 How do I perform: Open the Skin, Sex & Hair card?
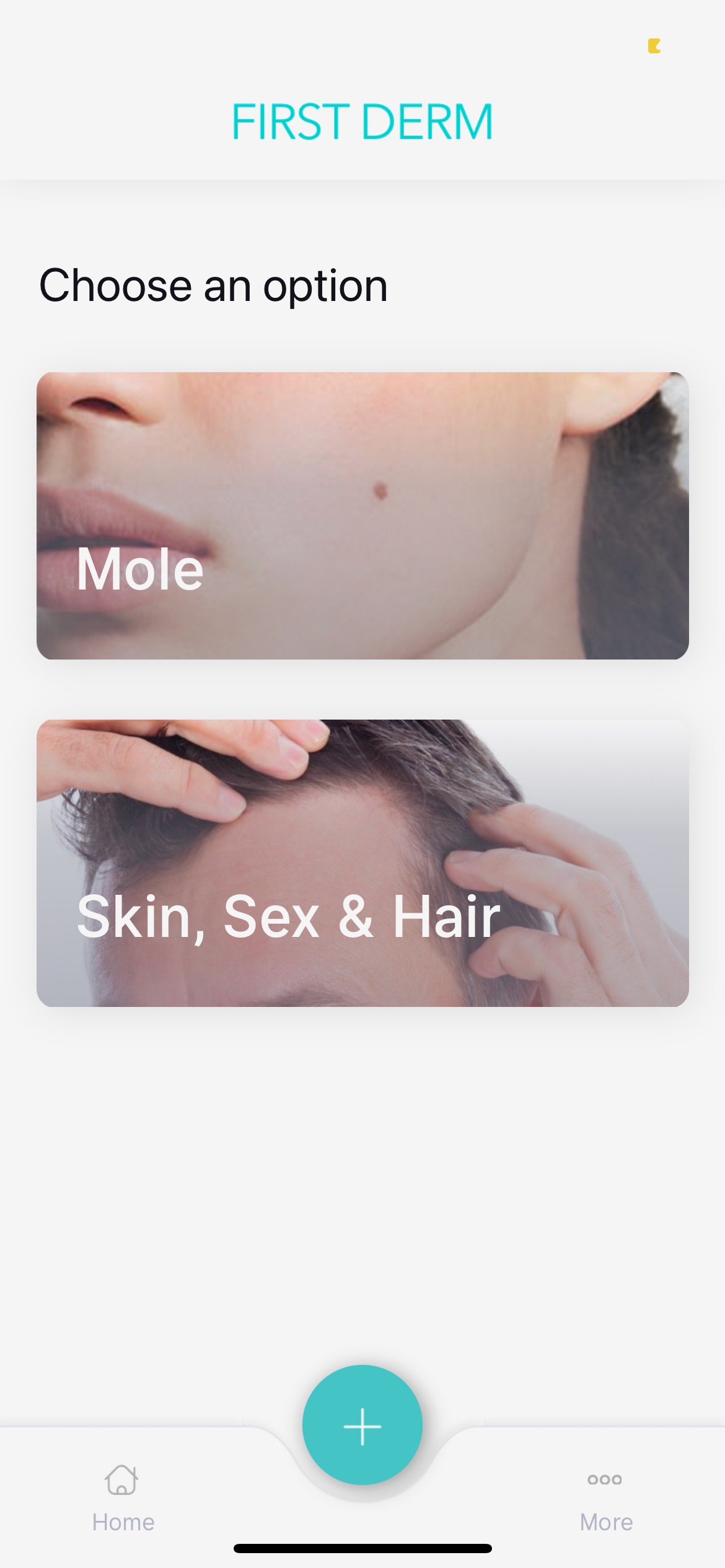pyautogui.click(x=362, y=863)
